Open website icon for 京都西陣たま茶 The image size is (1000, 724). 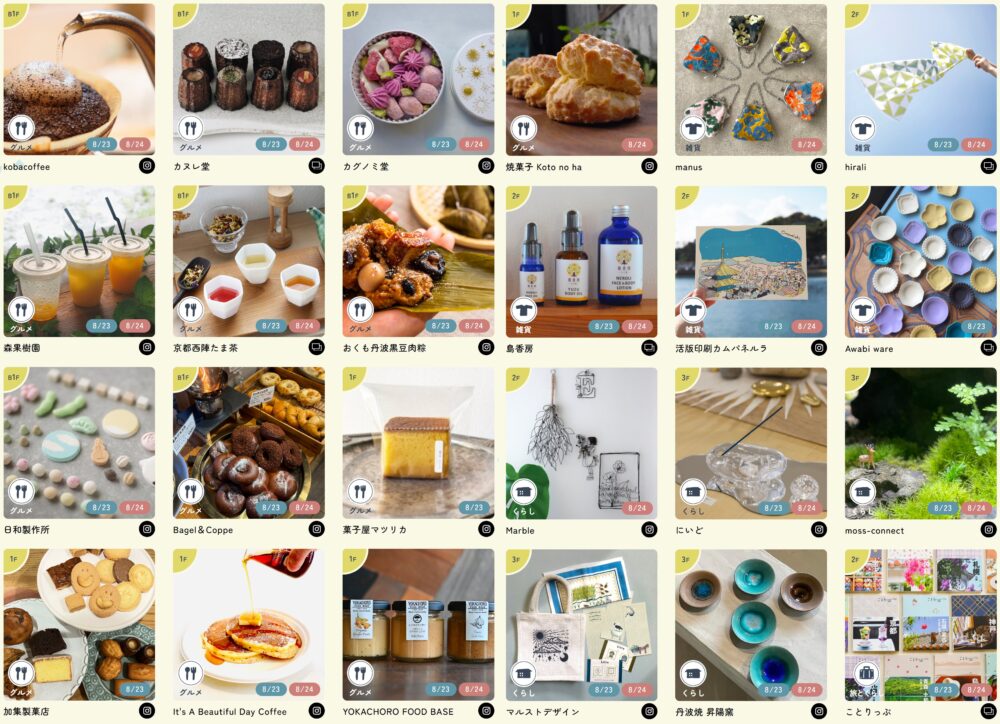coord(316,347)
